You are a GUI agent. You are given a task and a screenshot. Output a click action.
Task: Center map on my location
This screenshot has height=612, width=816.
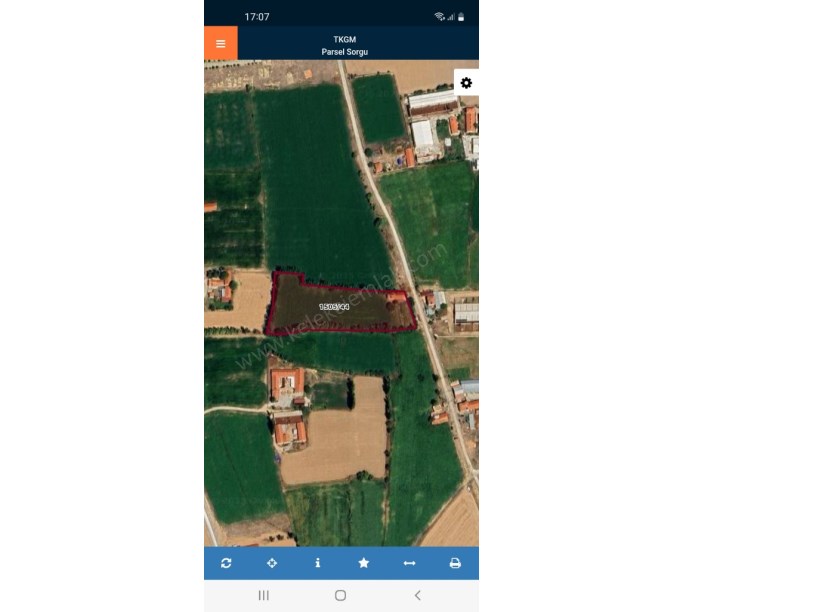[x=272, y=563]
